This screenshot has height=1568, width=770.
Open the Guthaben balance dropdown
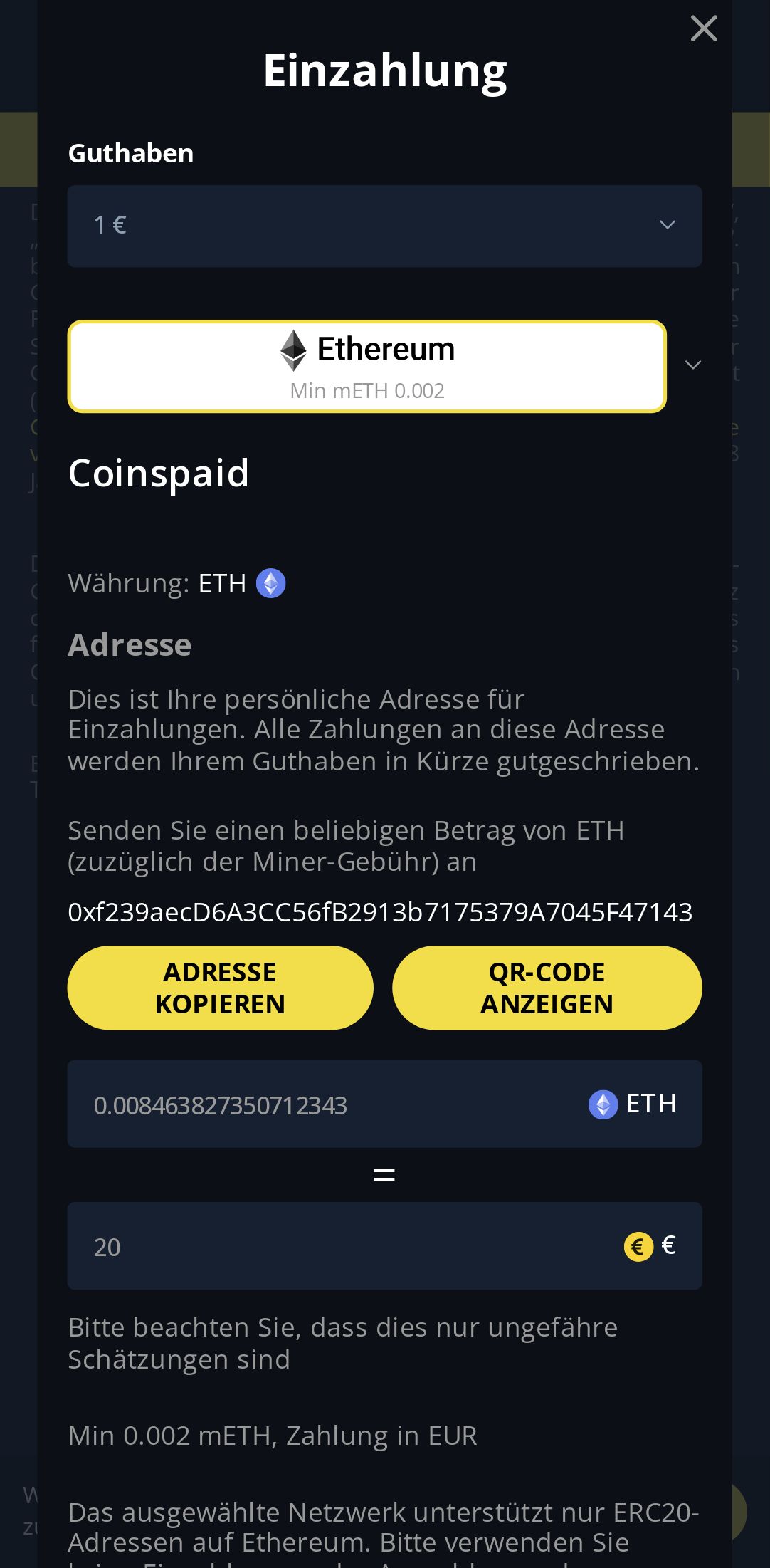coord(384,226)
